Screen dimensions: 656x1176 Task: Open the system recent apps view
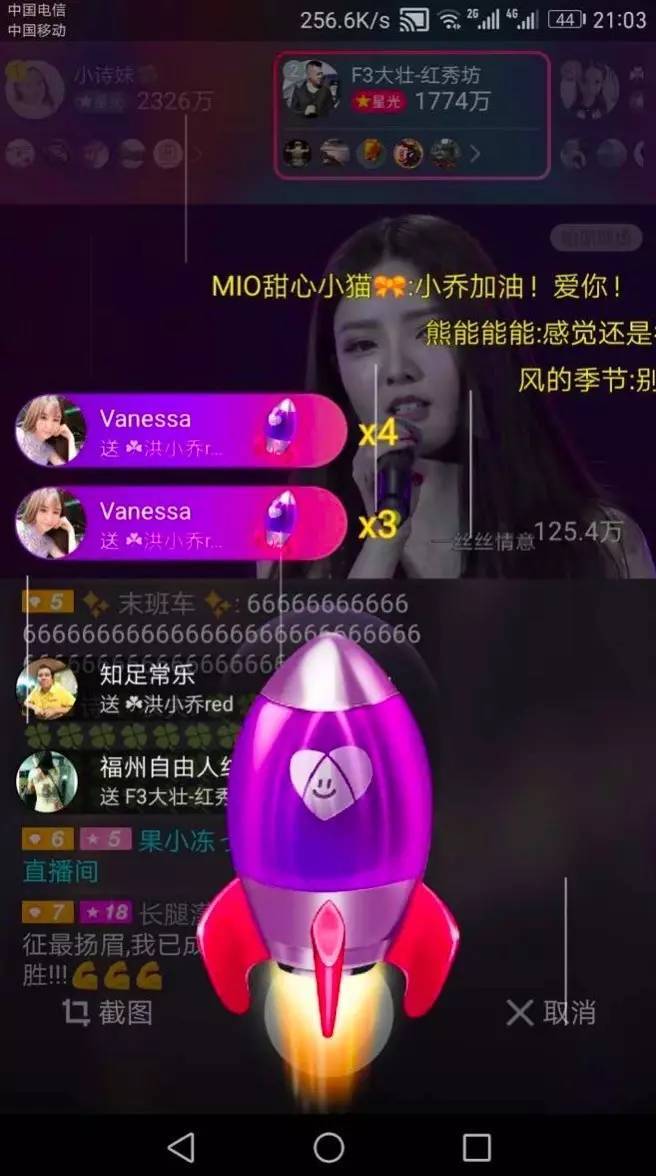(x=476, y=1147)
